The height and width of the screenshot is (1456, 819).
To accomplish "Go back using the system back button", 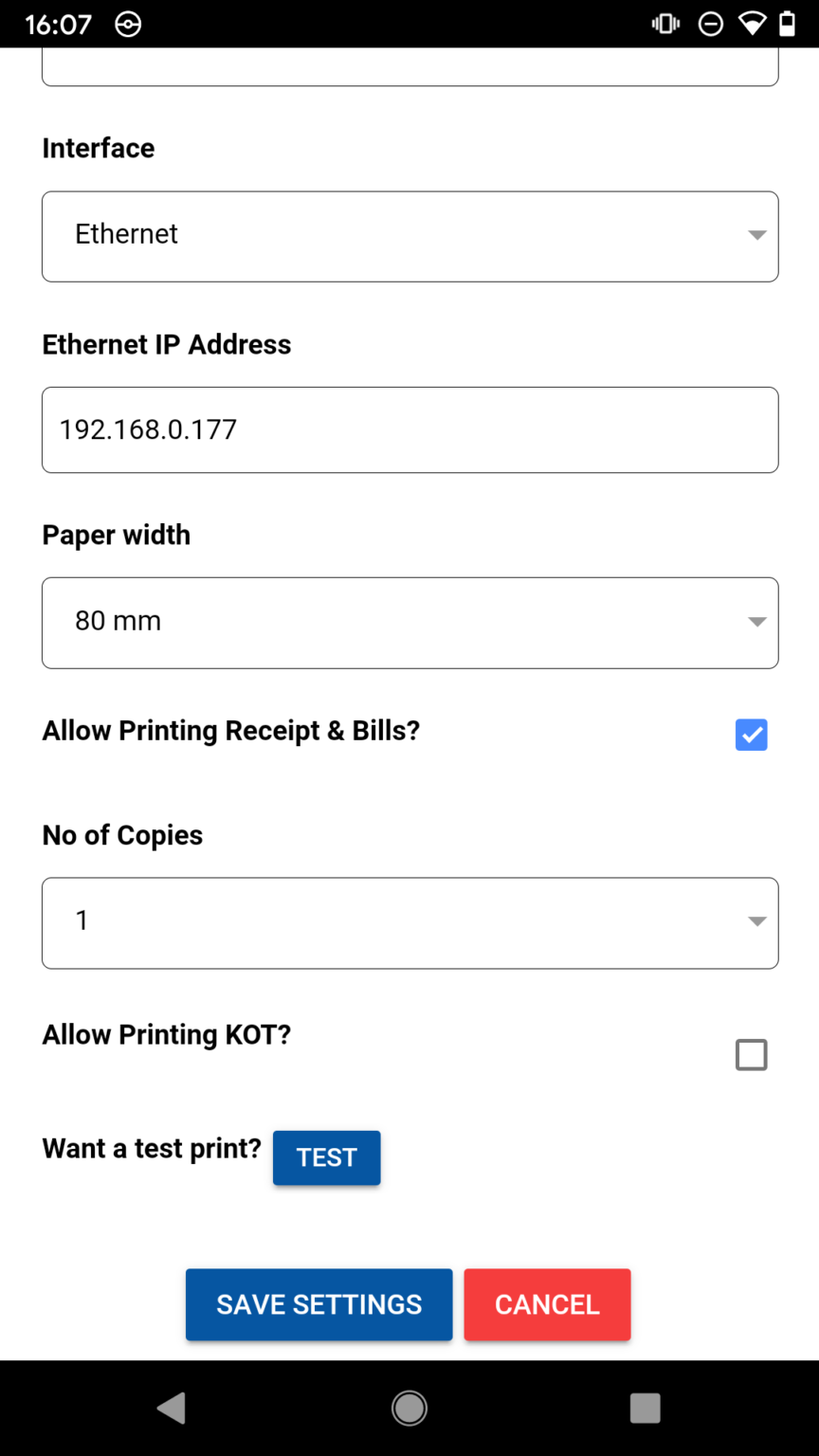I will click(x=172, y=1408).
